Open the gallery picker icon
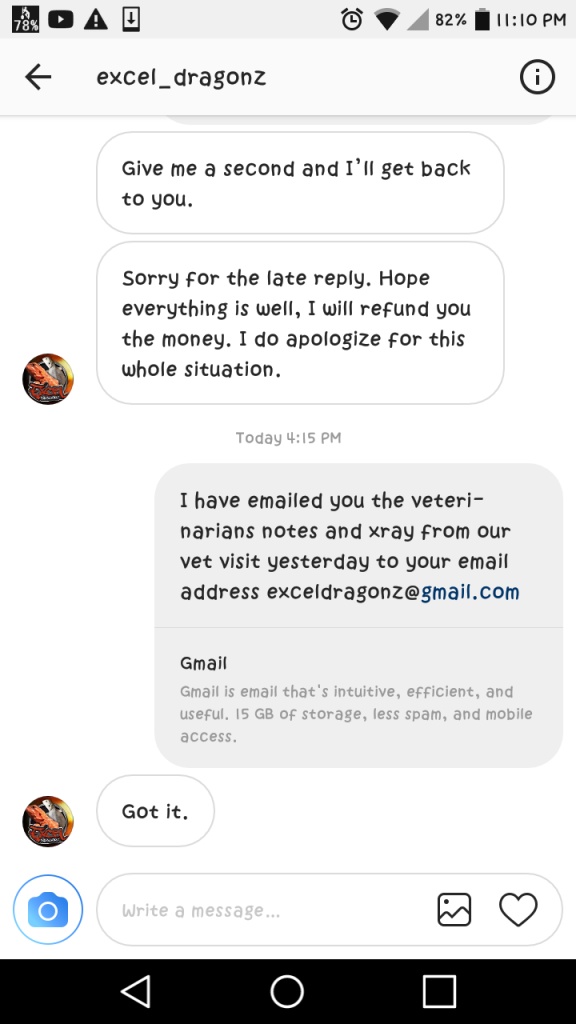 point(454,910)
